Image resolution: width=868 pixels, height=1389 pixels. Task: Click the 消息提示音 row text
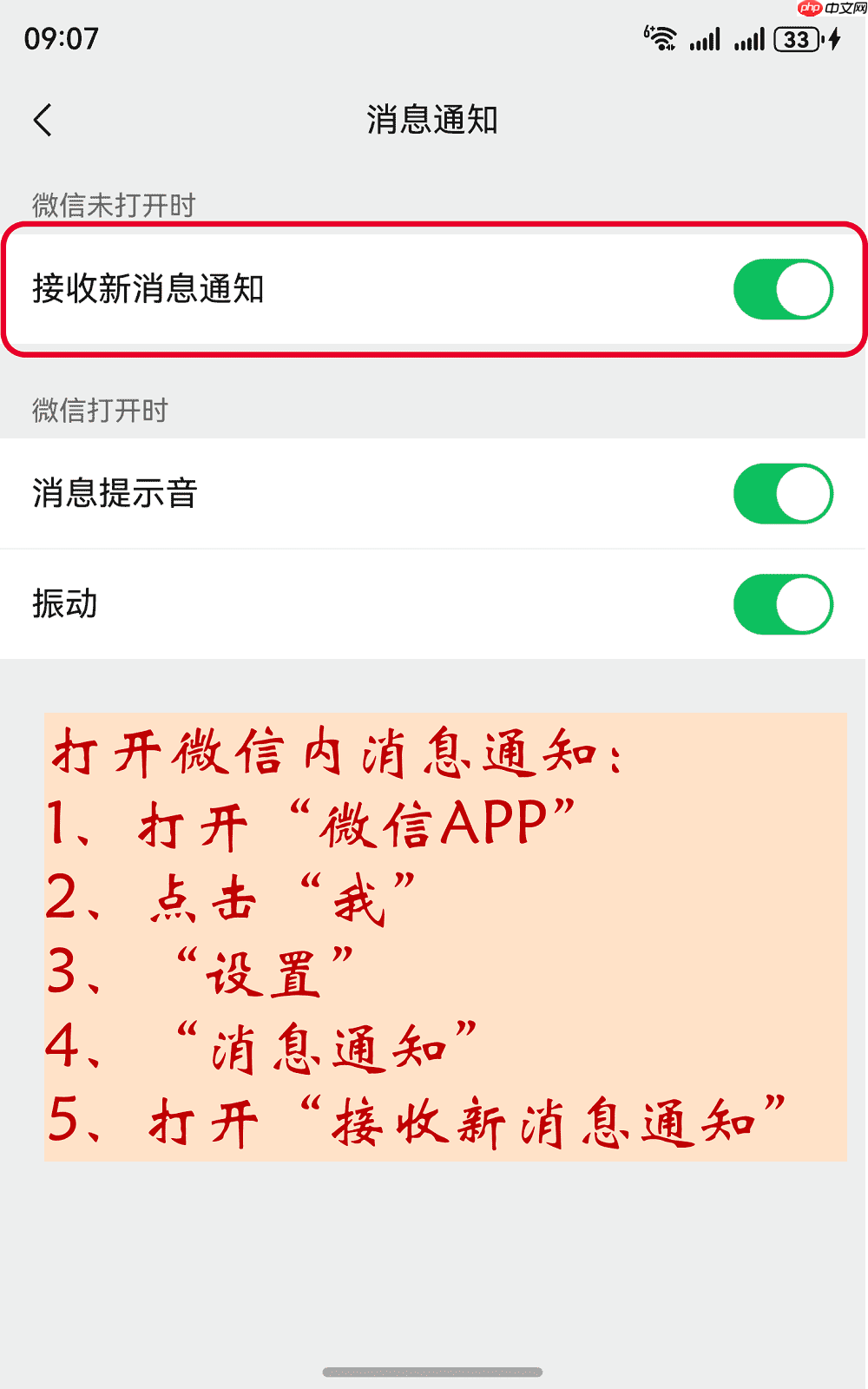tap(114, 494)
